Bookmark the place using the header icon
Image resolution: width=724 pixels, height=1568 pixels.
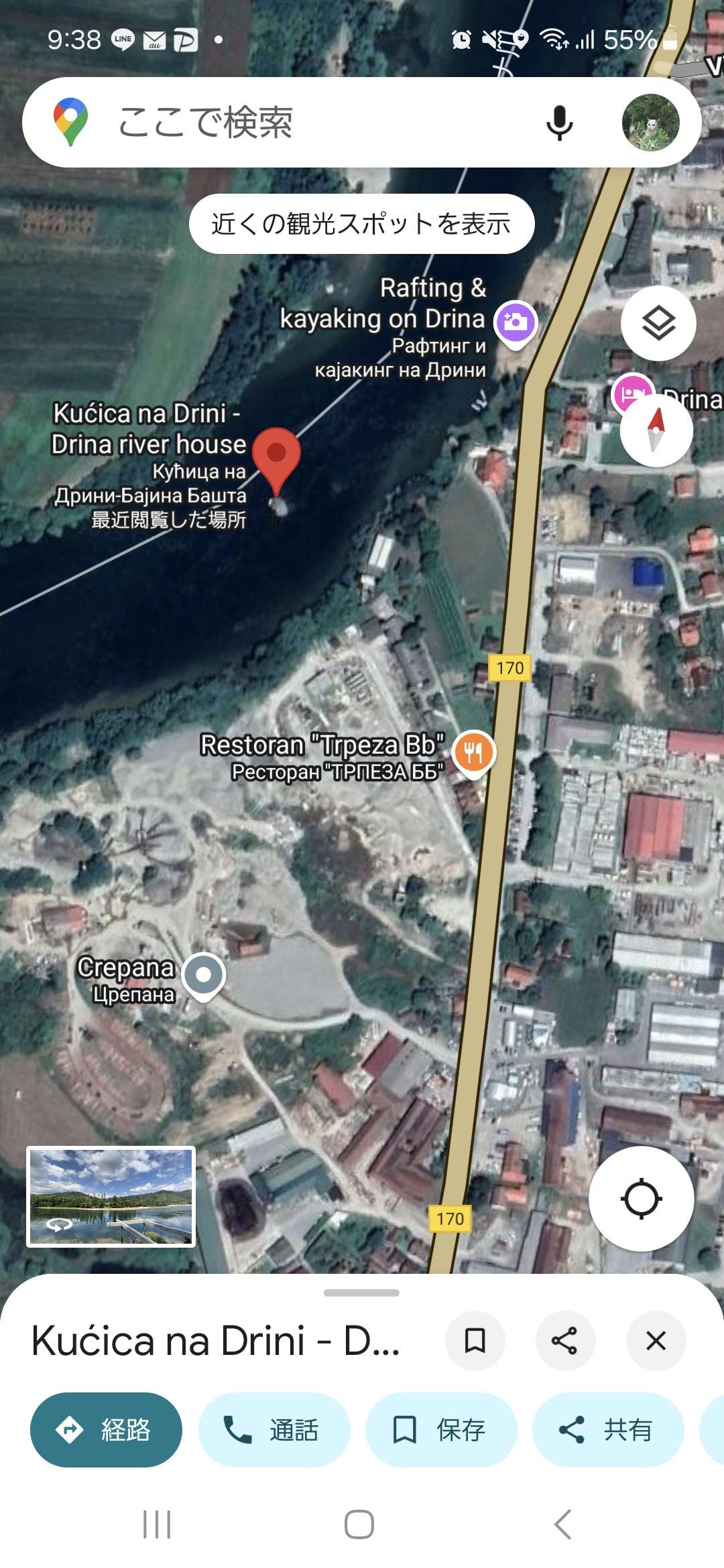click(x=475, y=1341)
